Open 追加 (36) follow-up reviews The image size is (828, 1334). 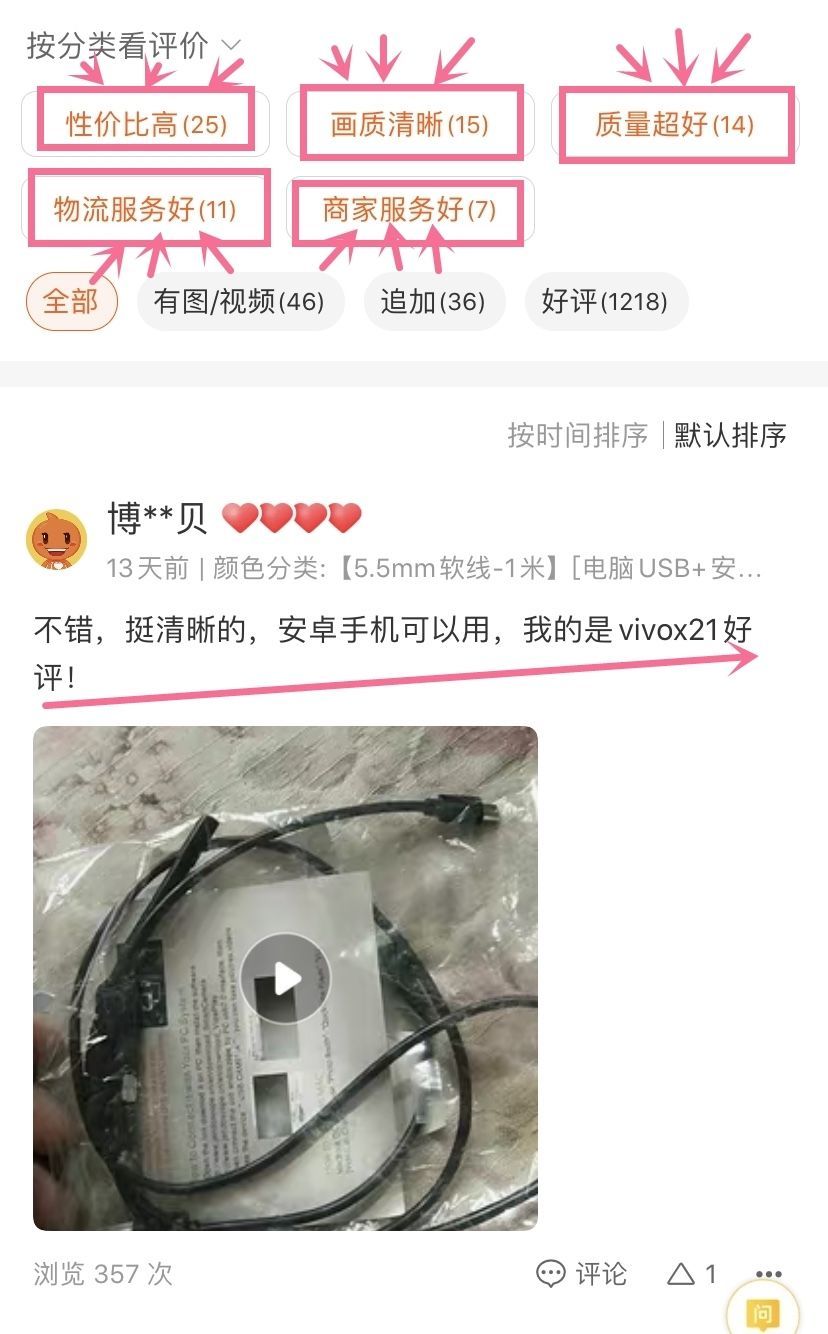433,301
